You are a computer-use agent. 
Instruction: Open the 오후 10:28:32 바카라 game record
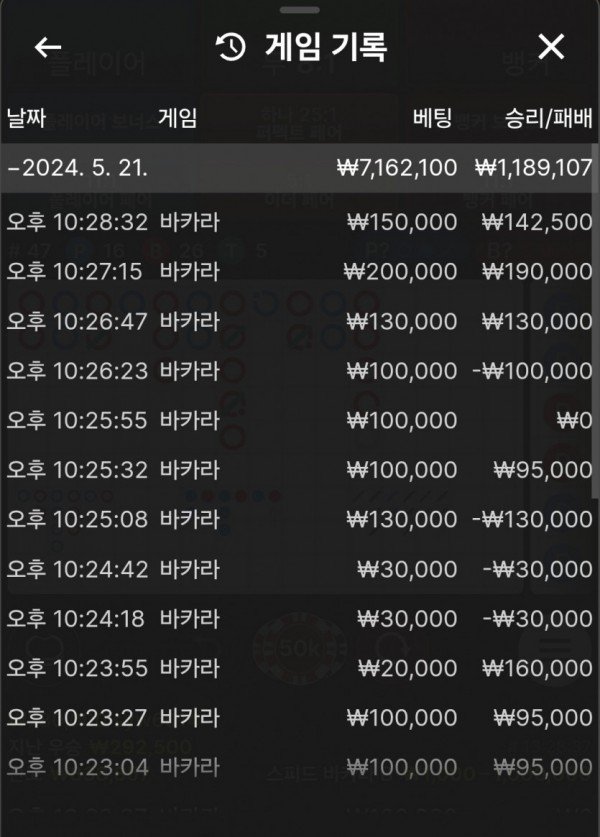pyautogui.click(x=300, y=221)
